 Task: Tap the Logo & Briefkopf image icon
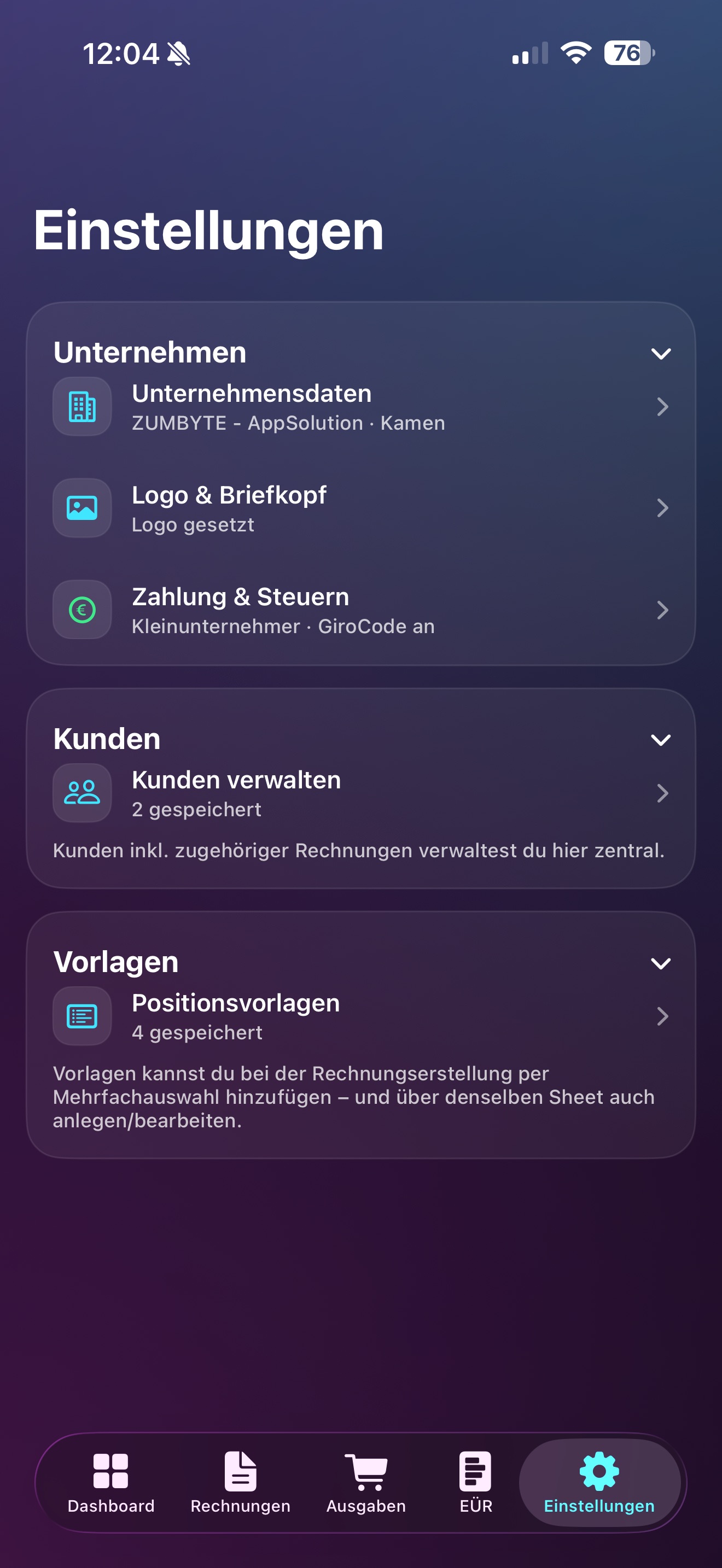tap(81, 508)
